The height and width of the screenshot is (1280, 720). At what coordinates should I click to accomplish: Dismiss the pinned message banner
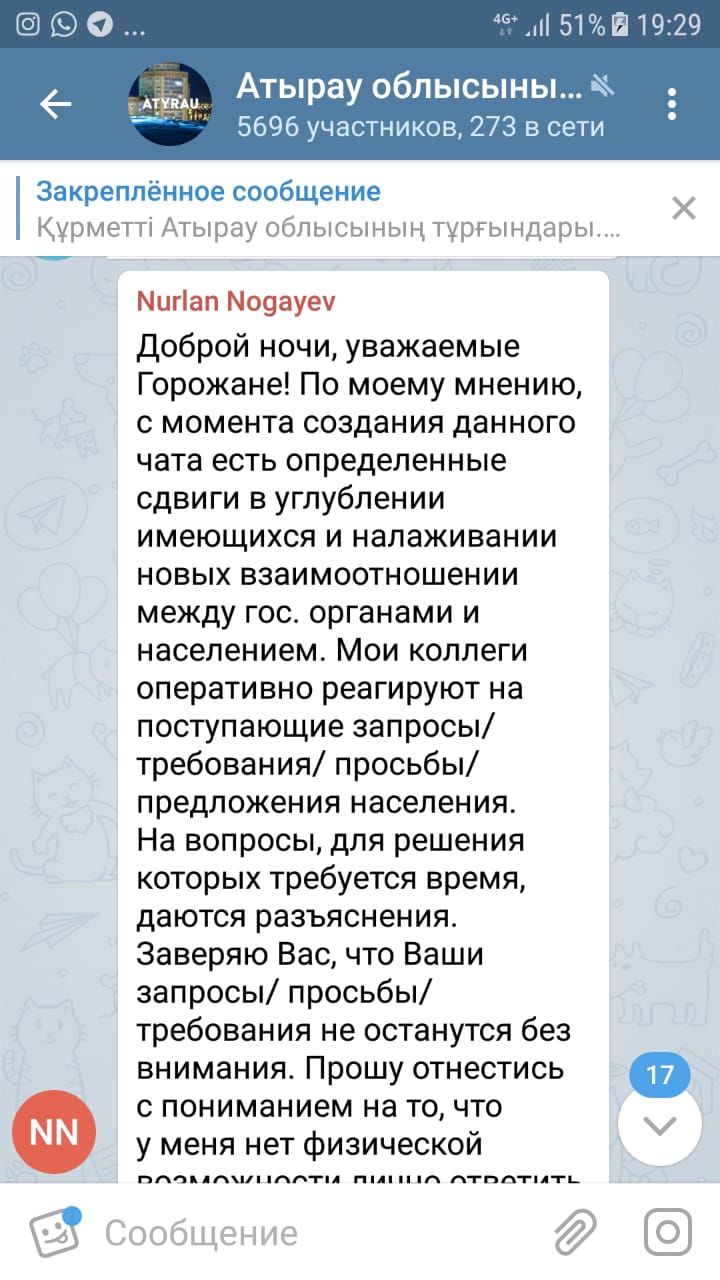tap(684, 208)
